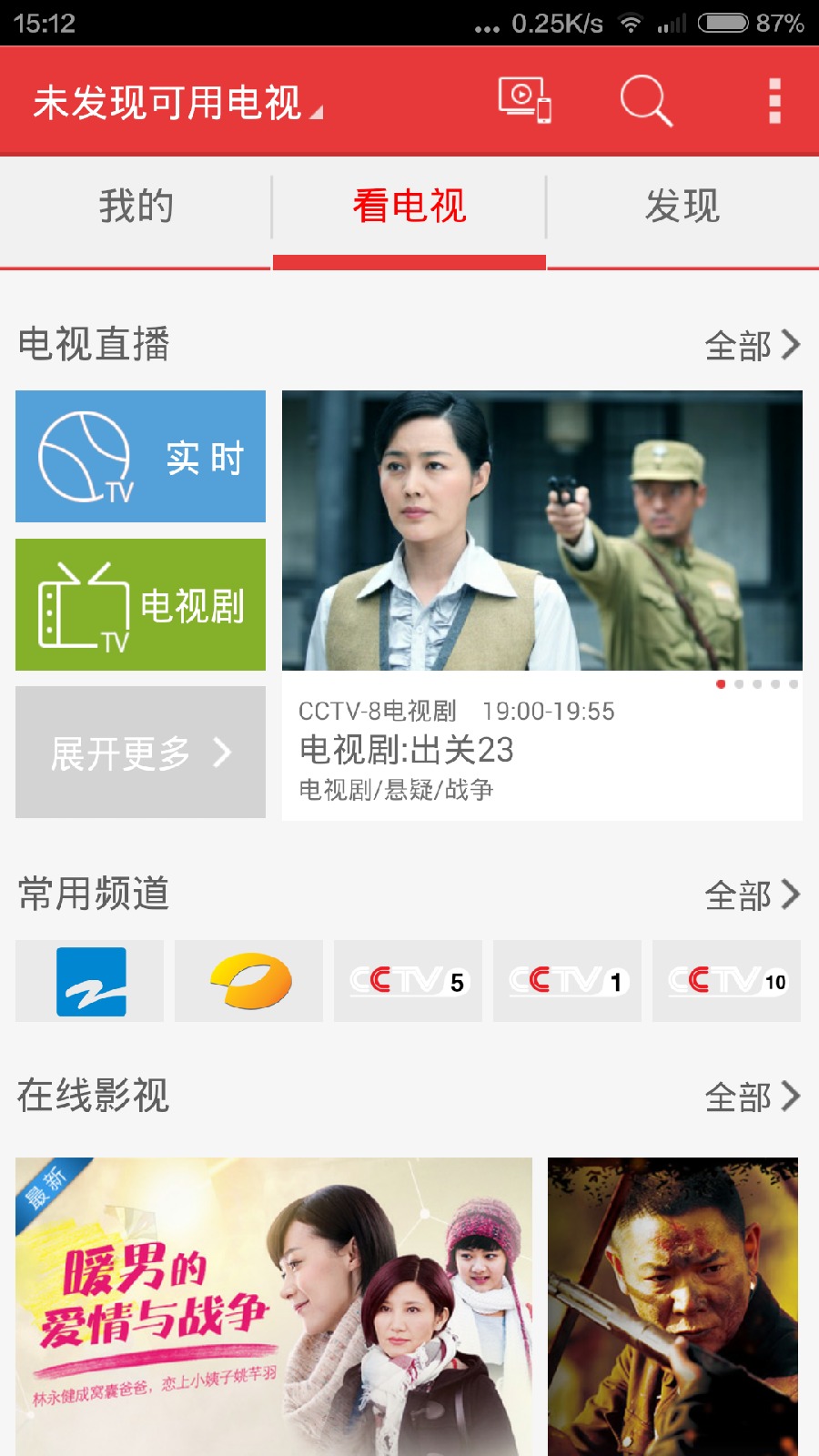819x1456 pixels.
Task: Select the 电视剧 TV drama tile
Action: point(139,603)
